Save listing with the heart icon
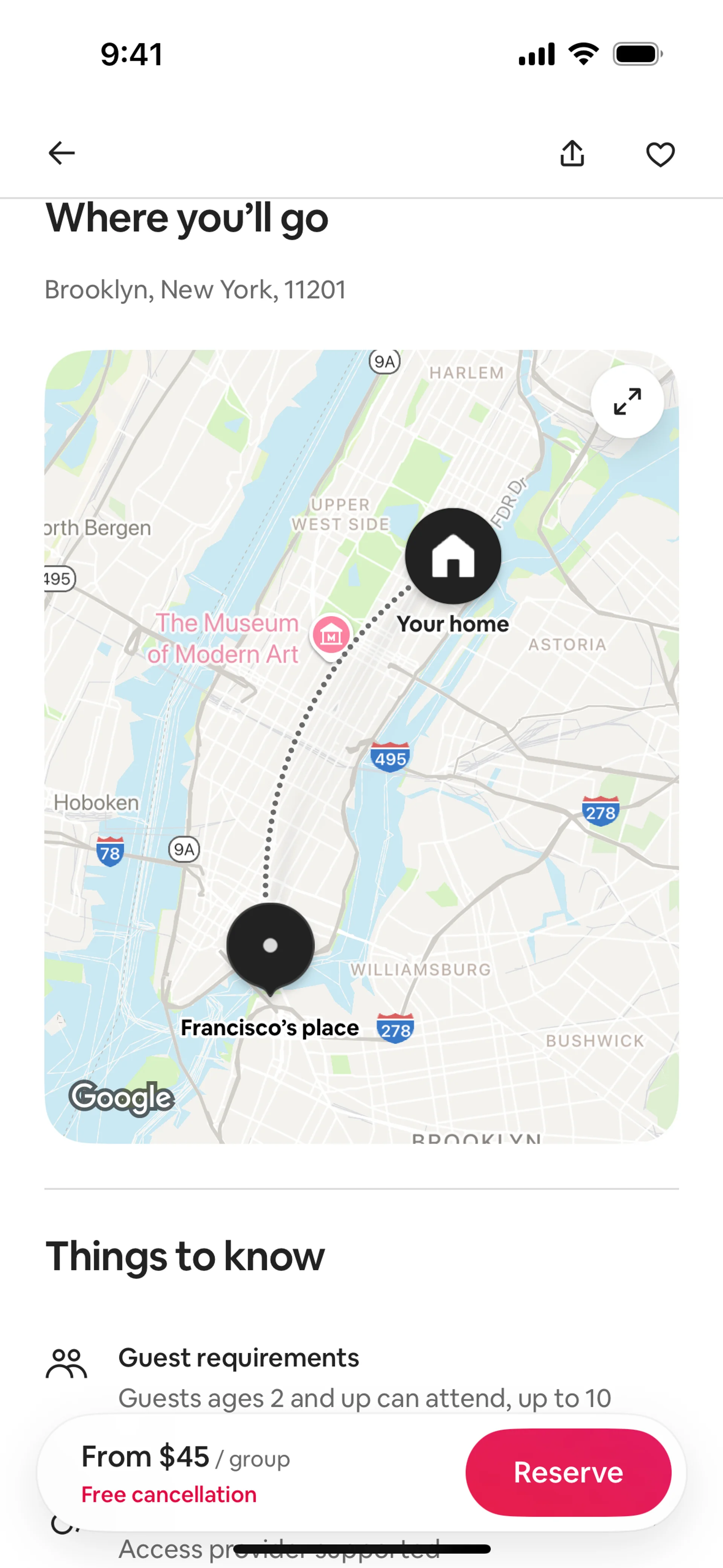The height and width of the screenshot is (1568, 723). (660, 154)
